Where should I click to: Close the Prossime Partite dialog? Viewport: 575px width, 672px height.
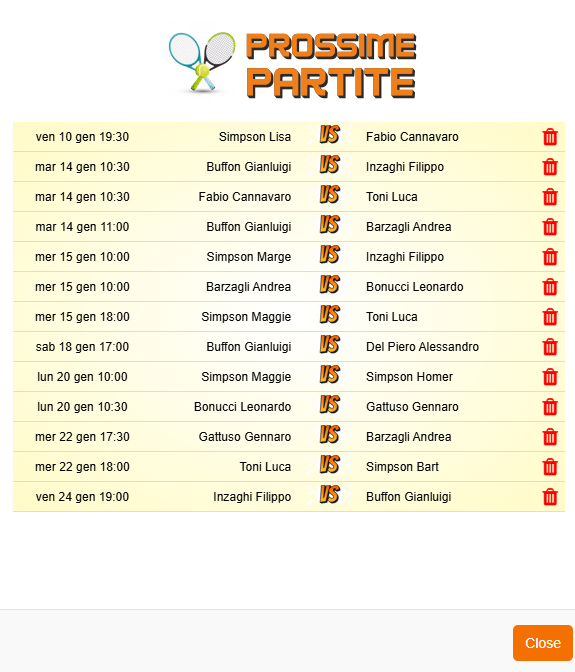543,643
